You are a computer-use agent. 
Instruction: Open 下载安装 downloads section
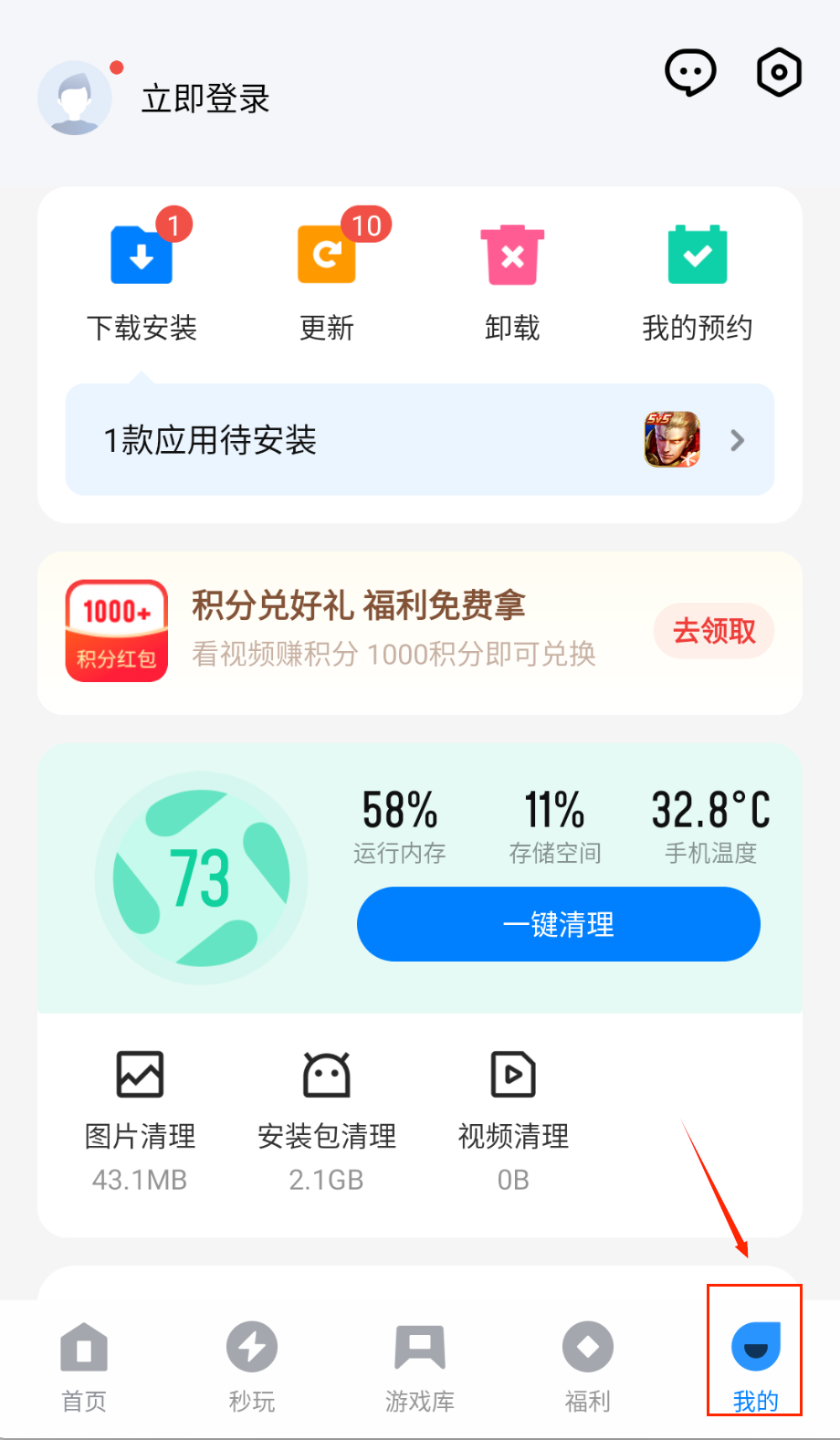[142, 279]
